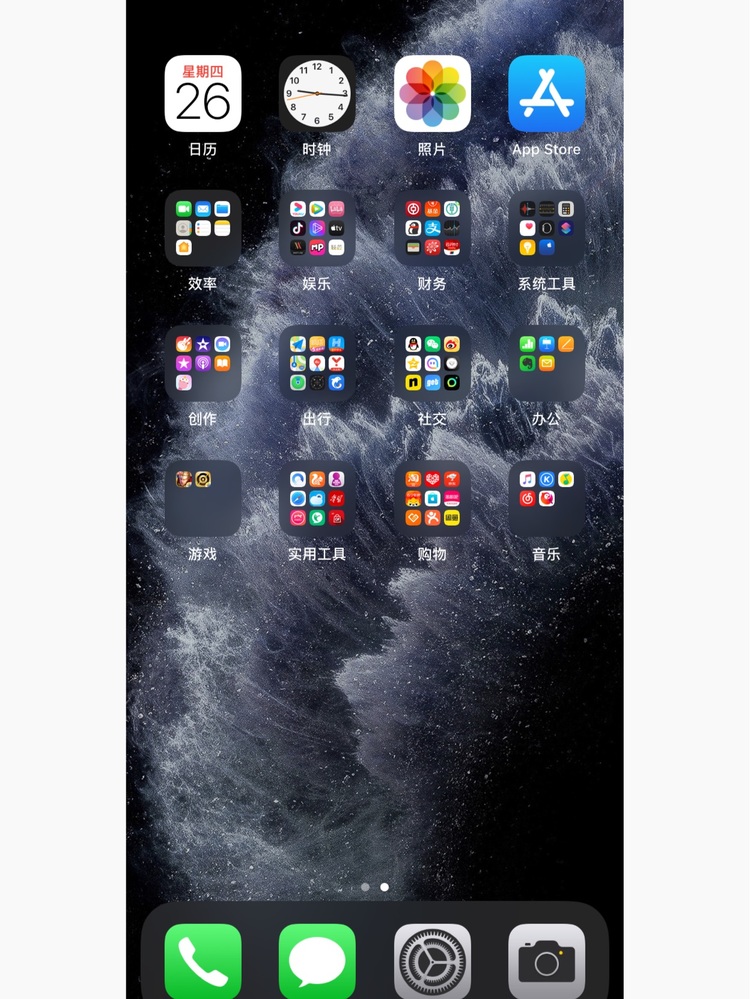Open Settings from the dock
The image size is (750, 999).
click(x=432, y=961)
